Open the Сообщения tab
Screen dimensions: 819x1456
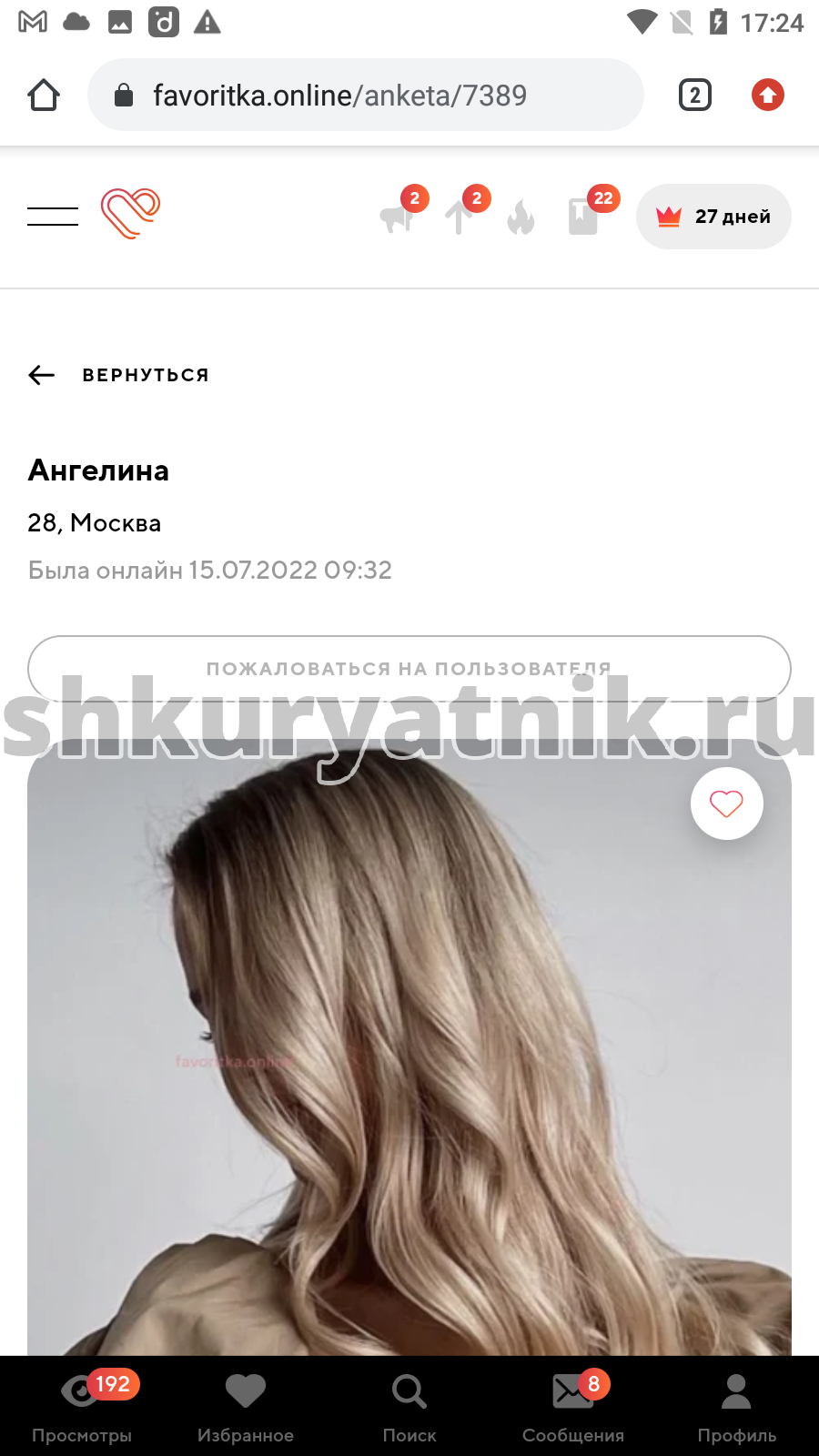point(573,1406)
